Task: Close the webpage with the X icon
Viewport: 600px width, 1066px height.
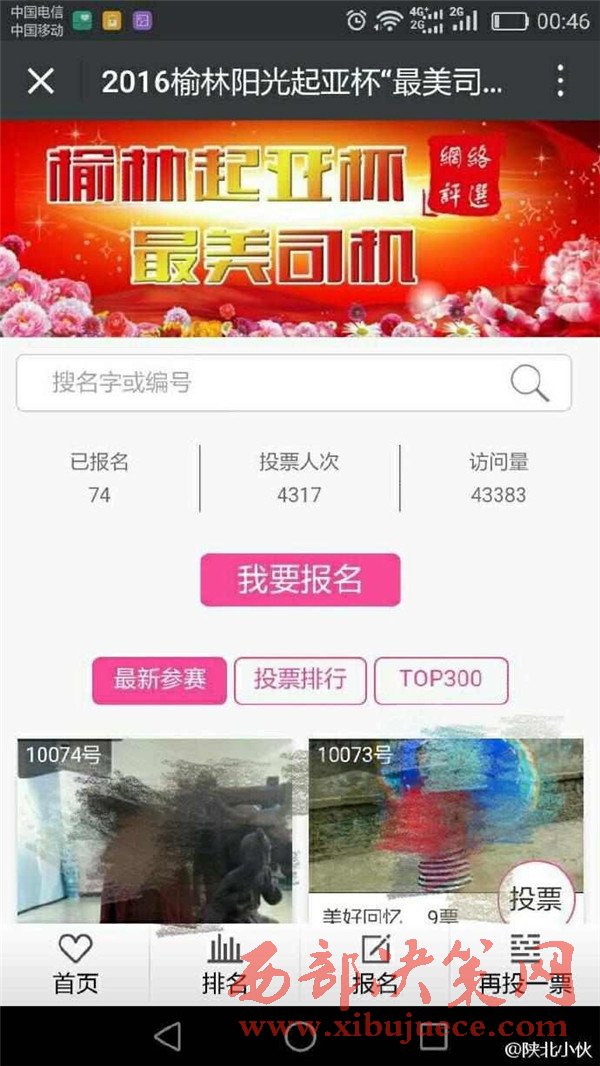Action: coord(40,81)
